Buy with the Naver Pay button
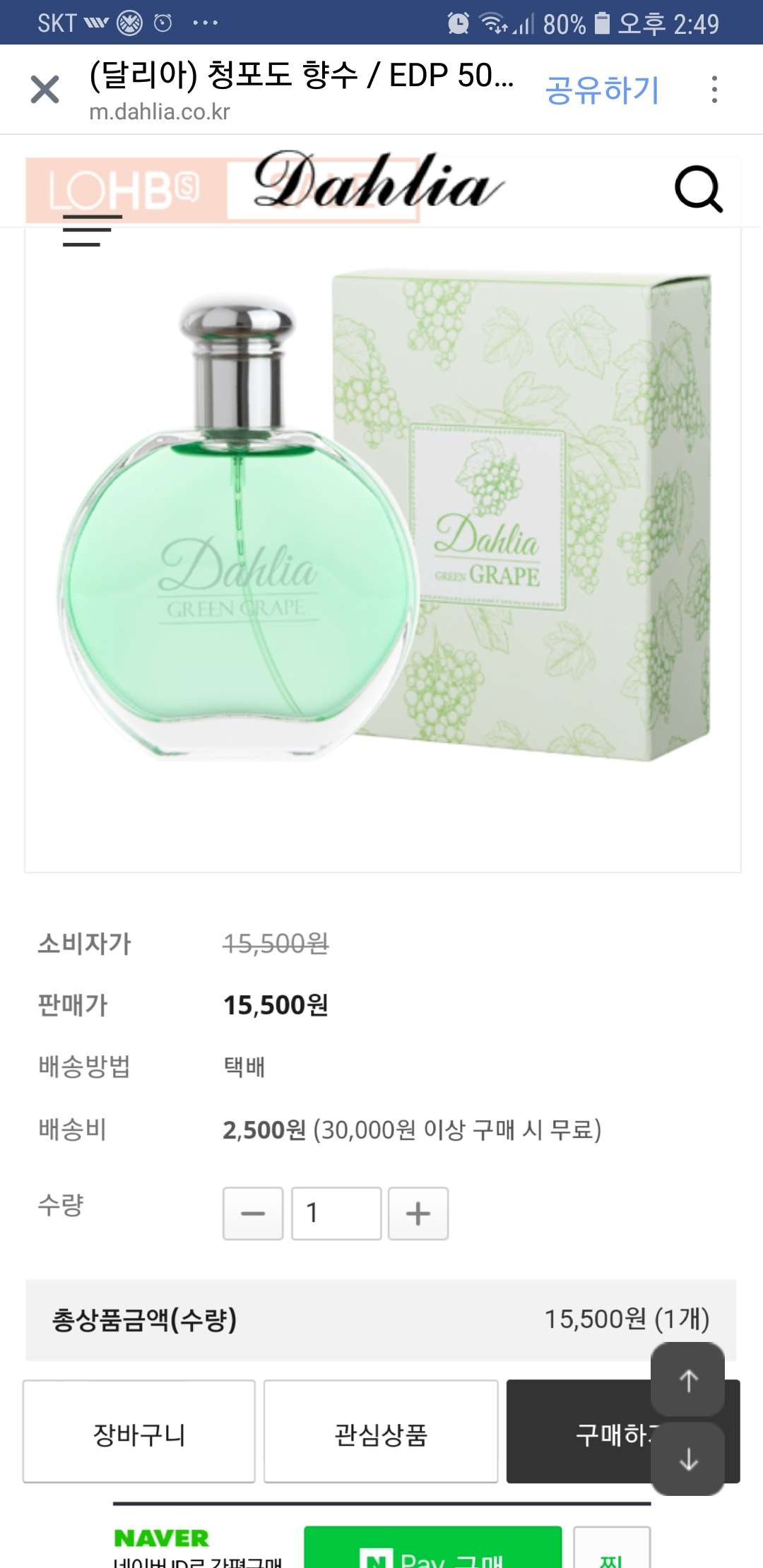This screenshot has height=1568, width=763. 432,1550
